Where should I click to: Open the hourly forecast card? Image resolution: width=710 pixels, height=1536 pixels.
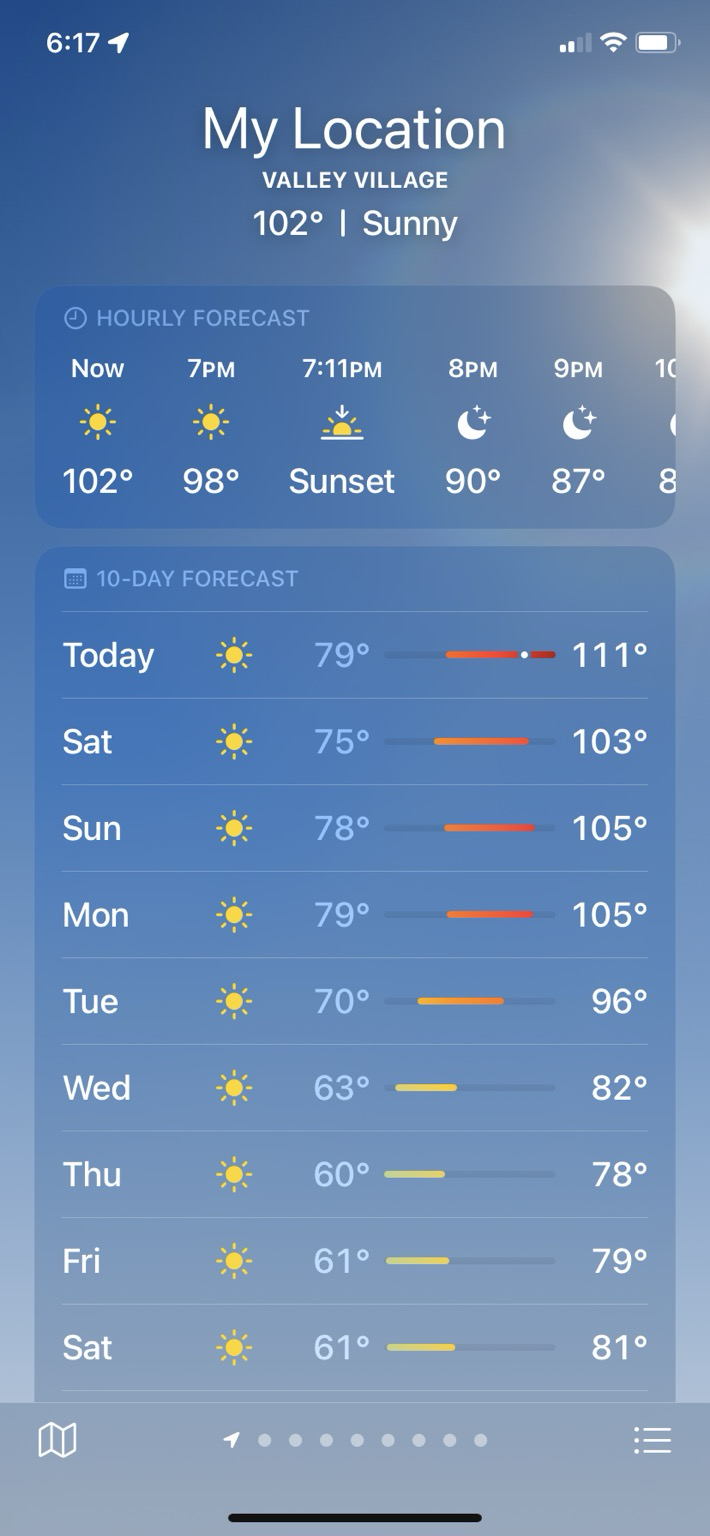click(x=355, y=407)
